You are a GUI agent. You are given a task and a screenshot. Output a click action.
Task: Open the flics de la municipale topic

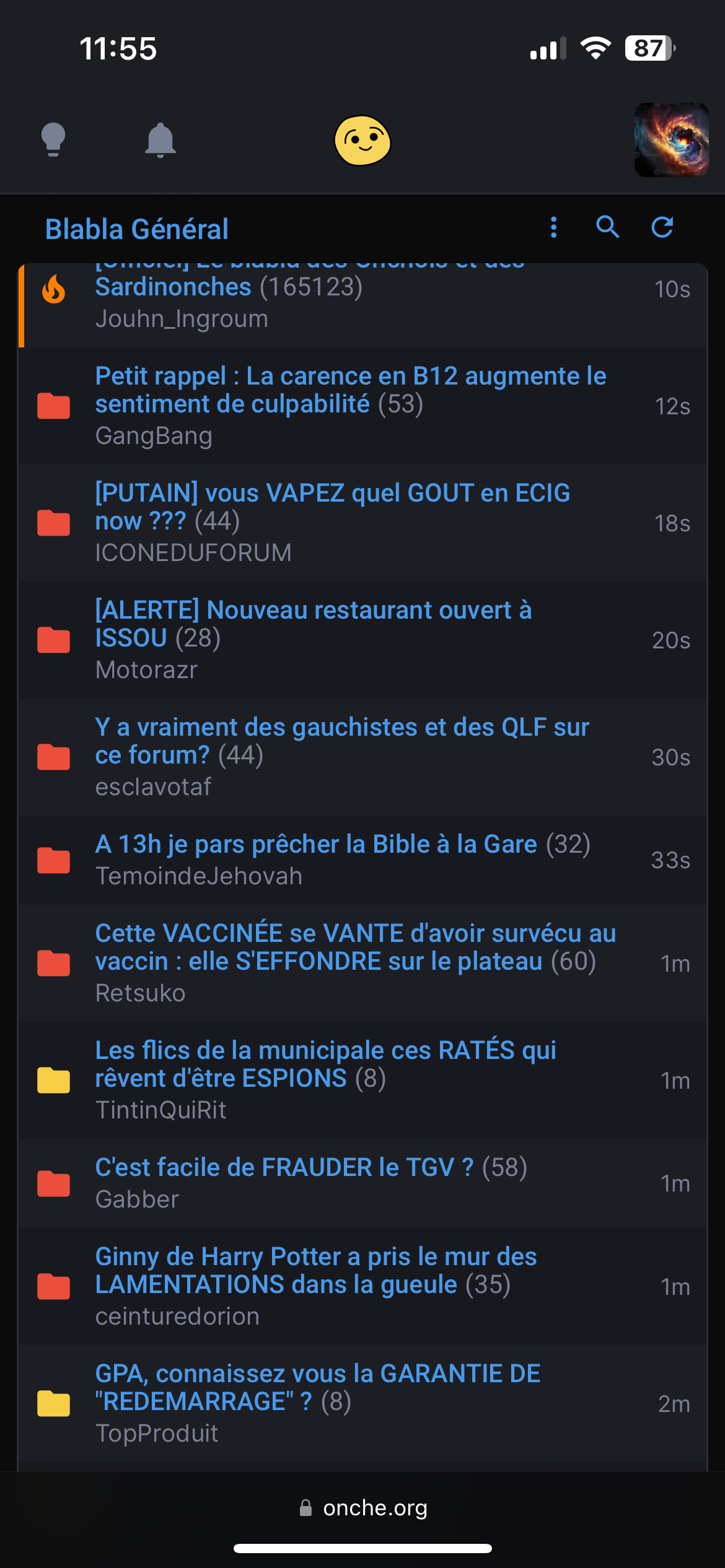pyautogui.click(x=362, y=1080)
